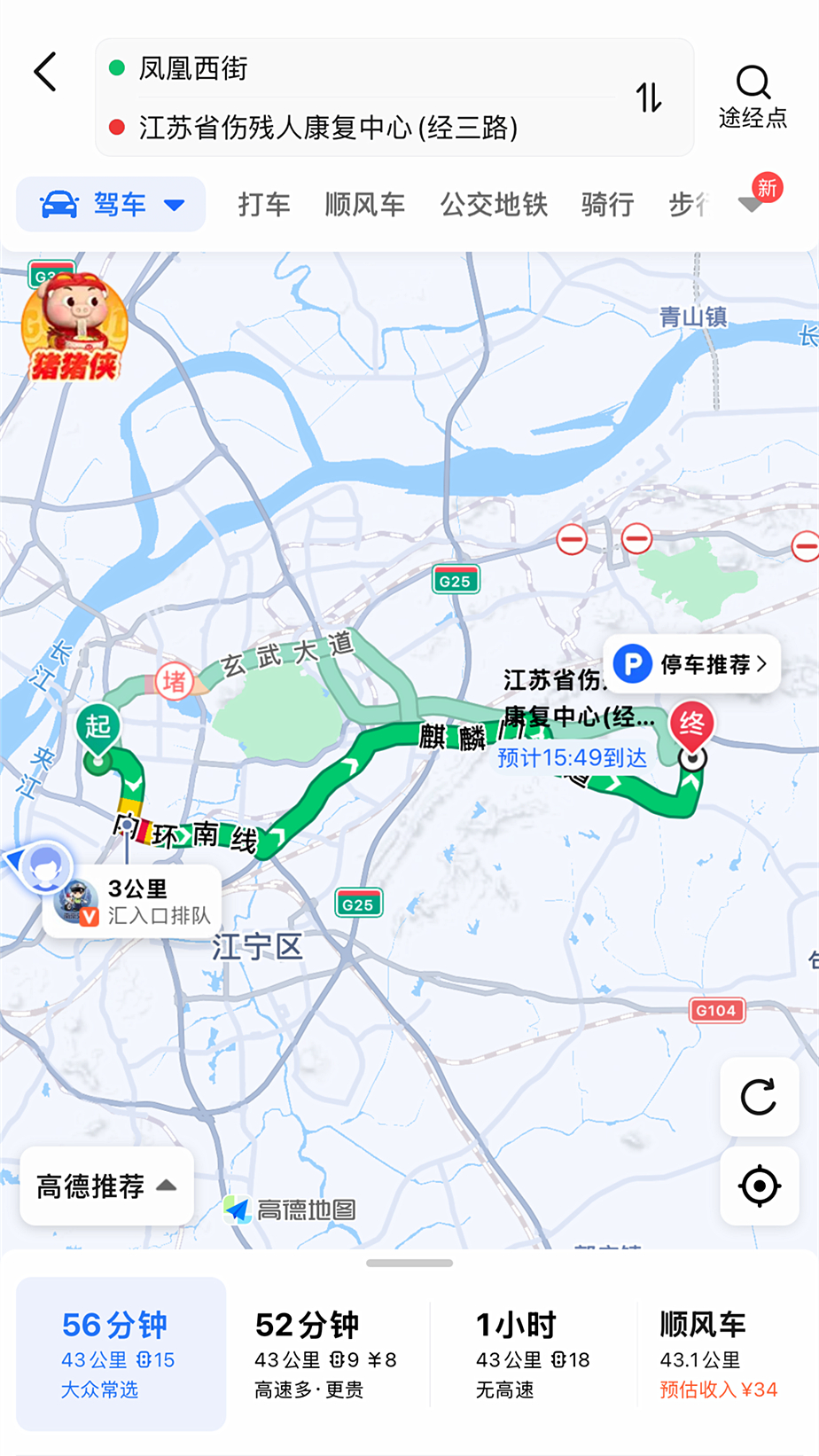Open 停车推荐 parking suggestions
This screenshot has width=819, height=1456.
[x=693, y=664]
